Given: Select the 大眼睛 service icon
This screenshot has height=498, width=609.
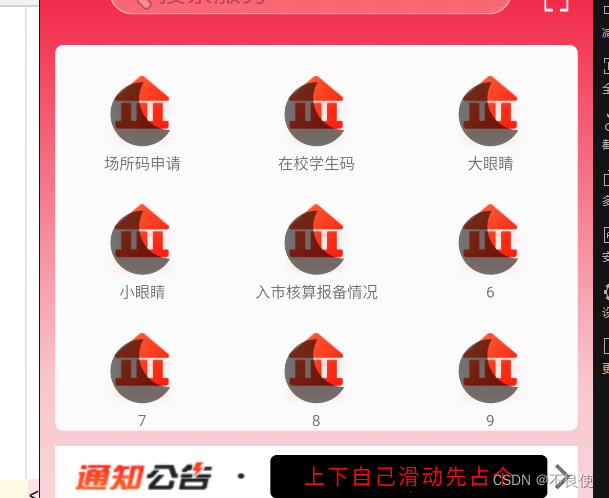Looking at the screenshot, I should (489, 111).
